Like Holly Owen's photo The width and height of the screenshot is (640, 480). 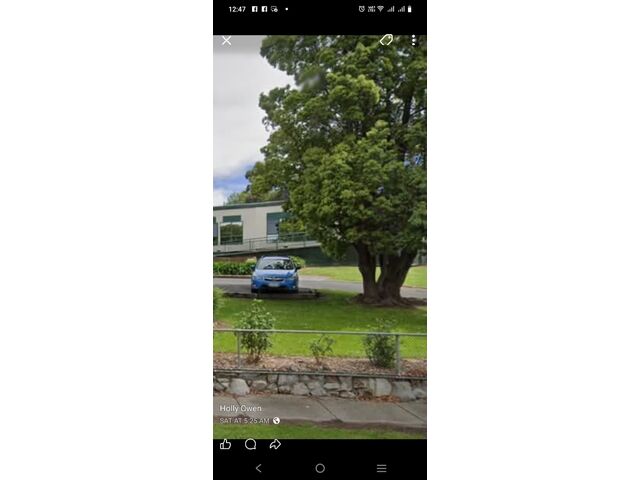coord(225,444)
